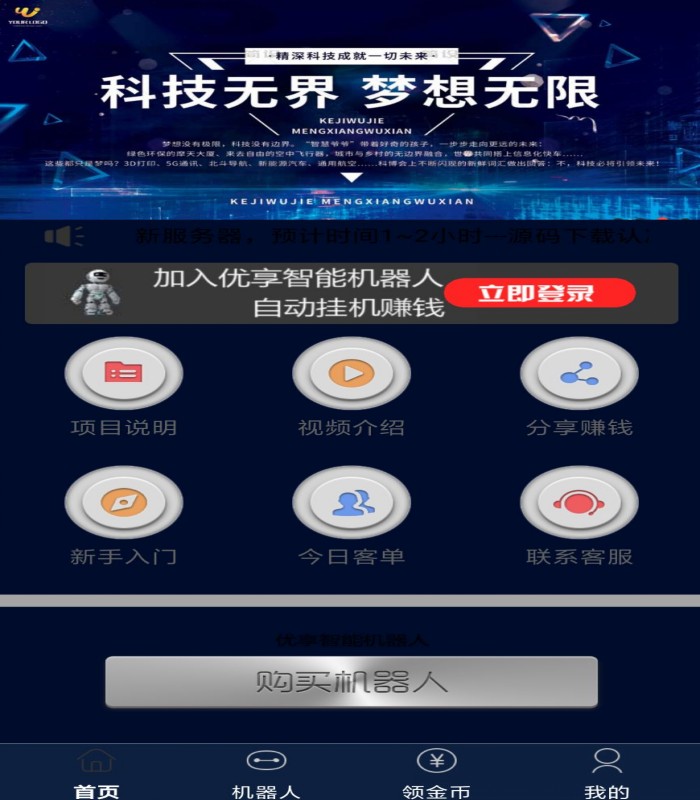Switch to the 领金币 earn coins tab
This screenshot has height=800, width=700.
[x=436, y=773]
